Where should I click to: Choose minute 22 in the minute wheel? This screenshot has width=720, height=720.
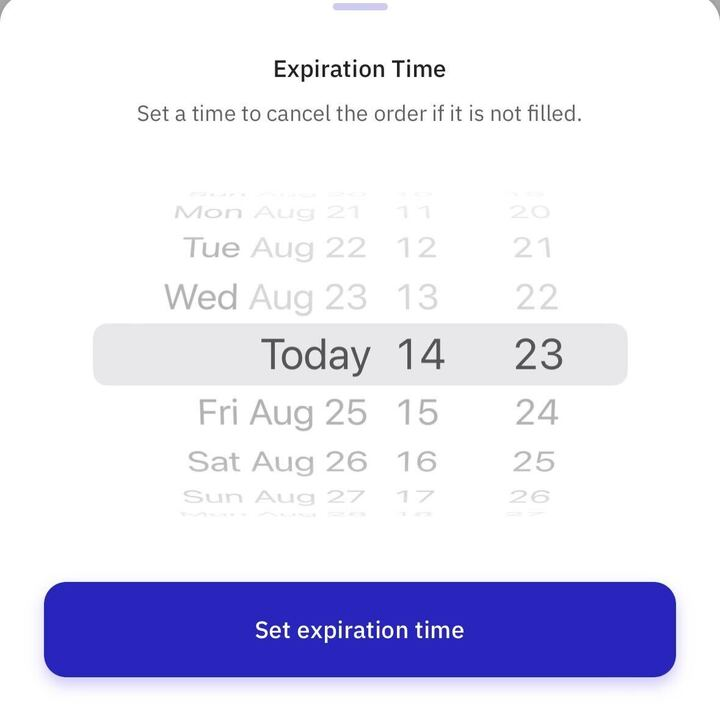click(x=536, y=297)
